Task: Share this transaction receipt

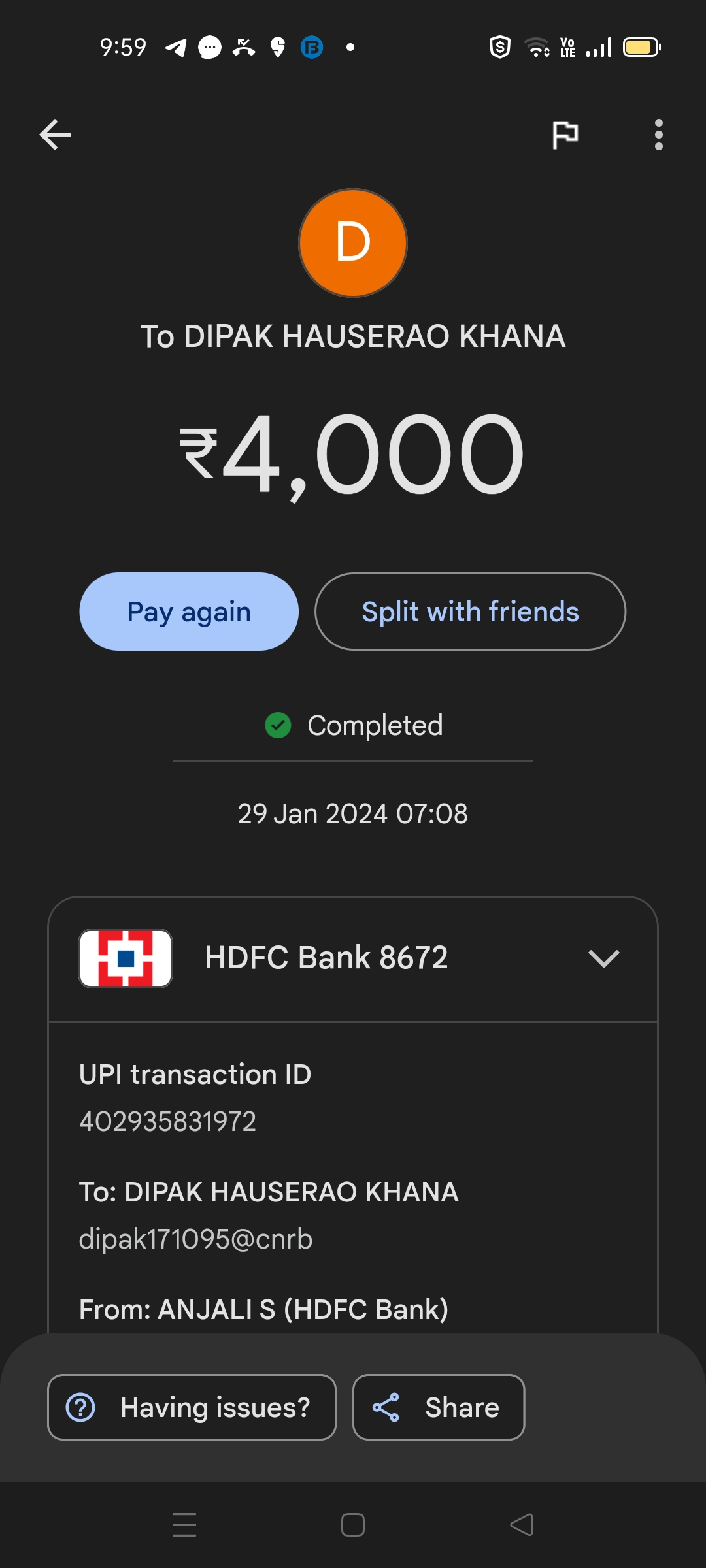Action: 439,1407
